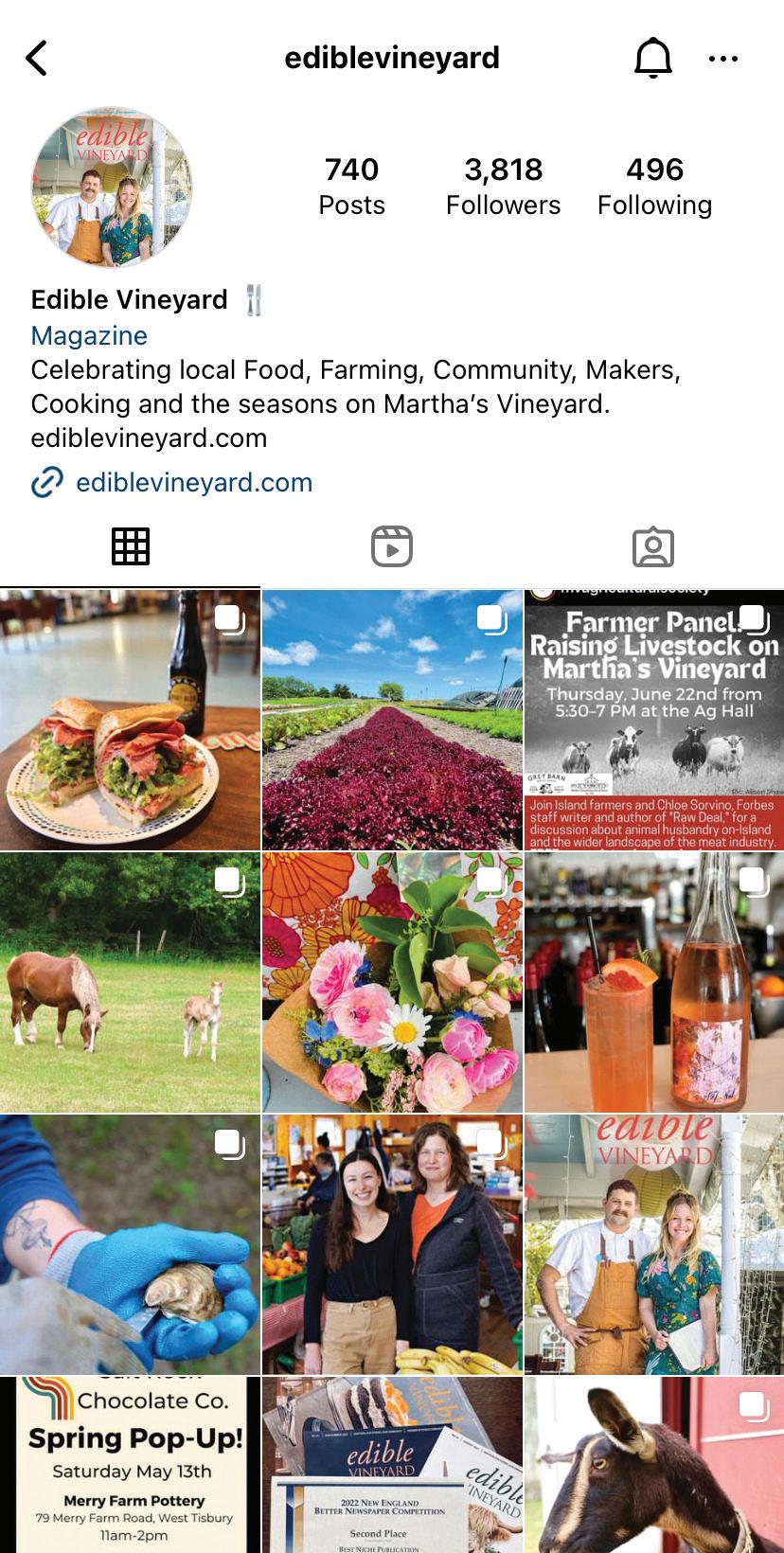Open the flower bouquet post
This screenshot has width=784, height=1553.
pyautogui.click(x=391, y=982)
